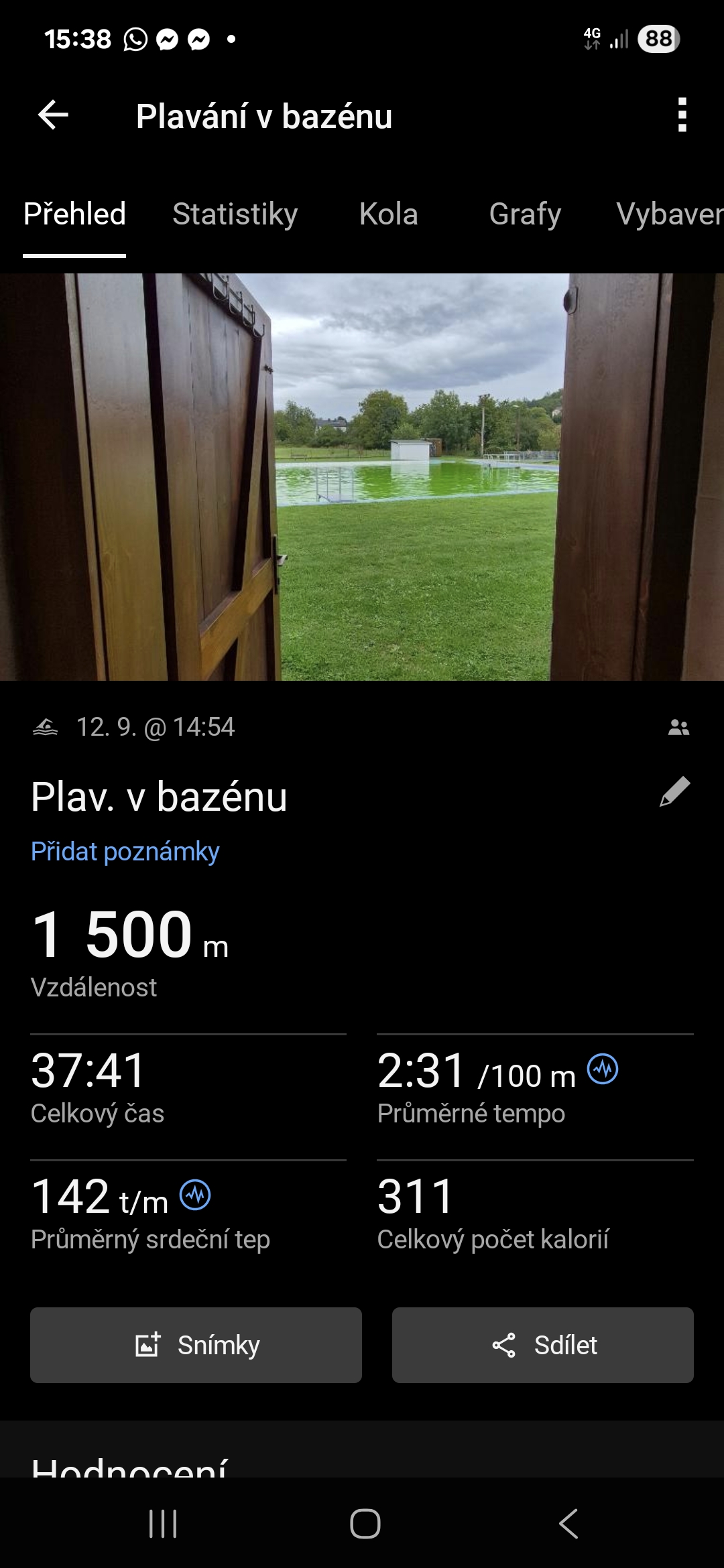Open recent apps from the navigation bar
Image resolution: width=724 pixels, height=1568 pixels.
click(x=163, y=1524)
